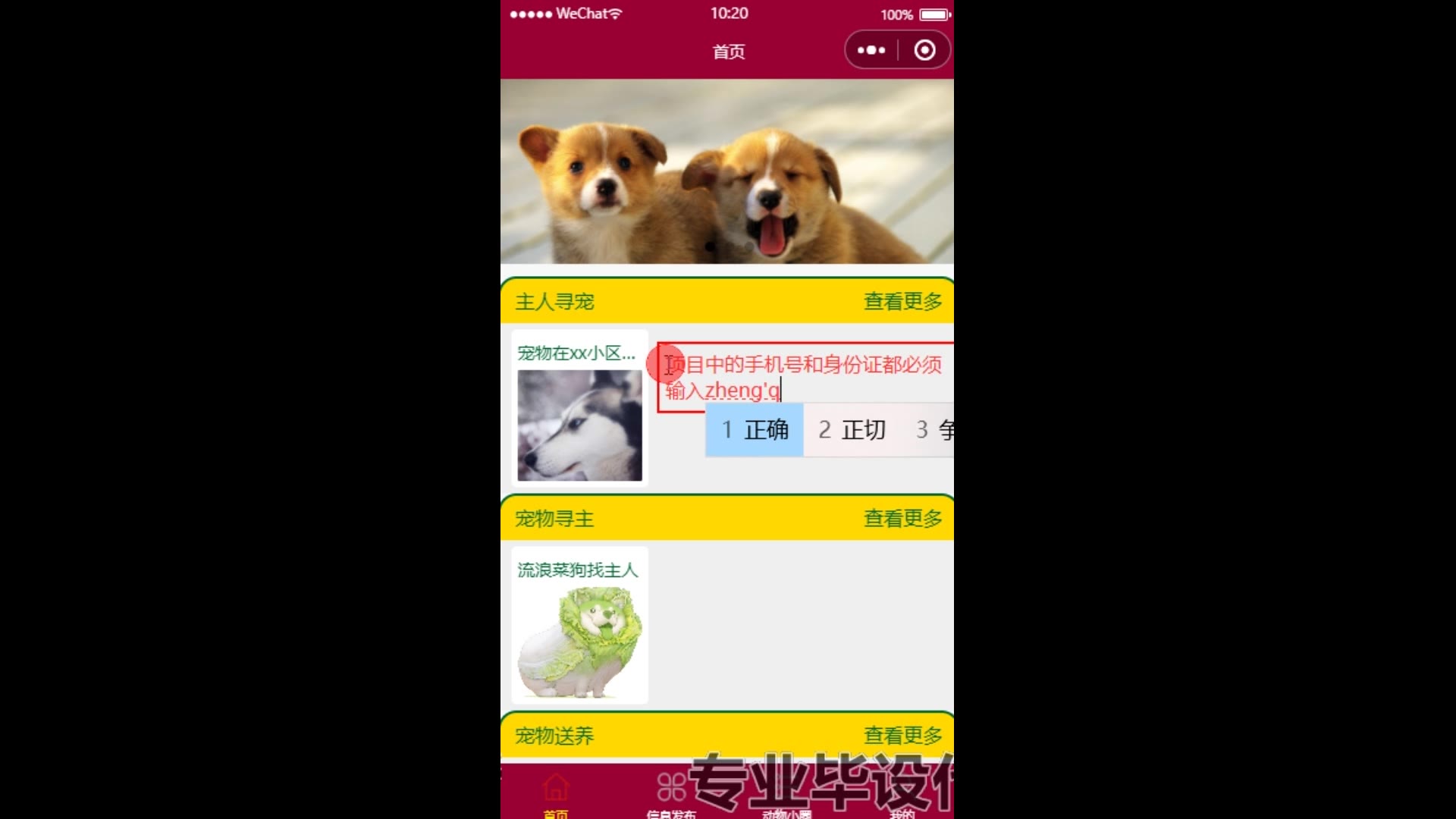Switch to the 我的 tab
The height and width of the screenshot is (819, 1456).
click(x=902, y=804)
